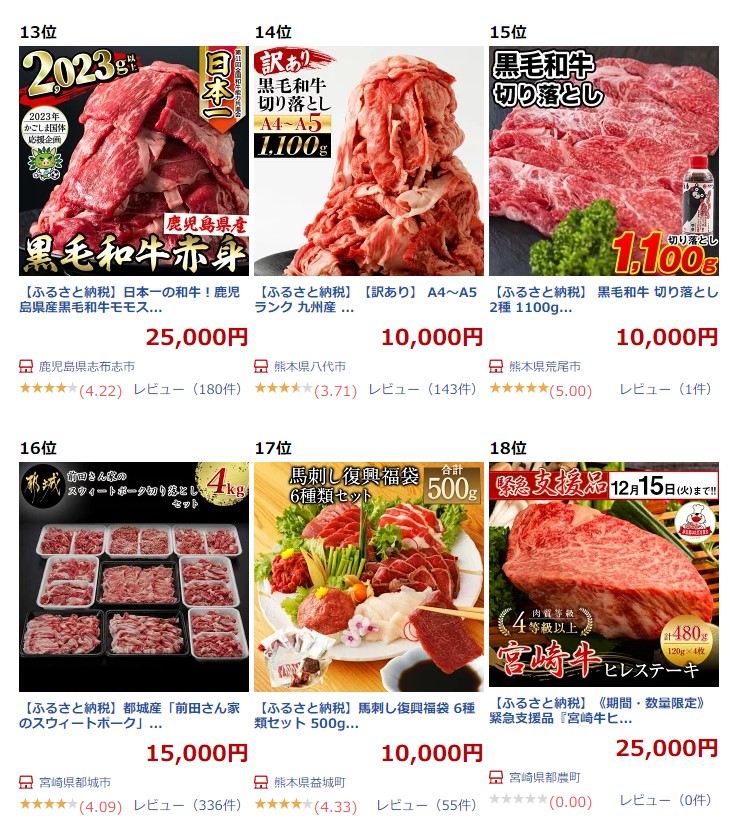733x827 pixels.
Task: Read the レビュー（143件）reviews
Action: (x=422, y=389)
